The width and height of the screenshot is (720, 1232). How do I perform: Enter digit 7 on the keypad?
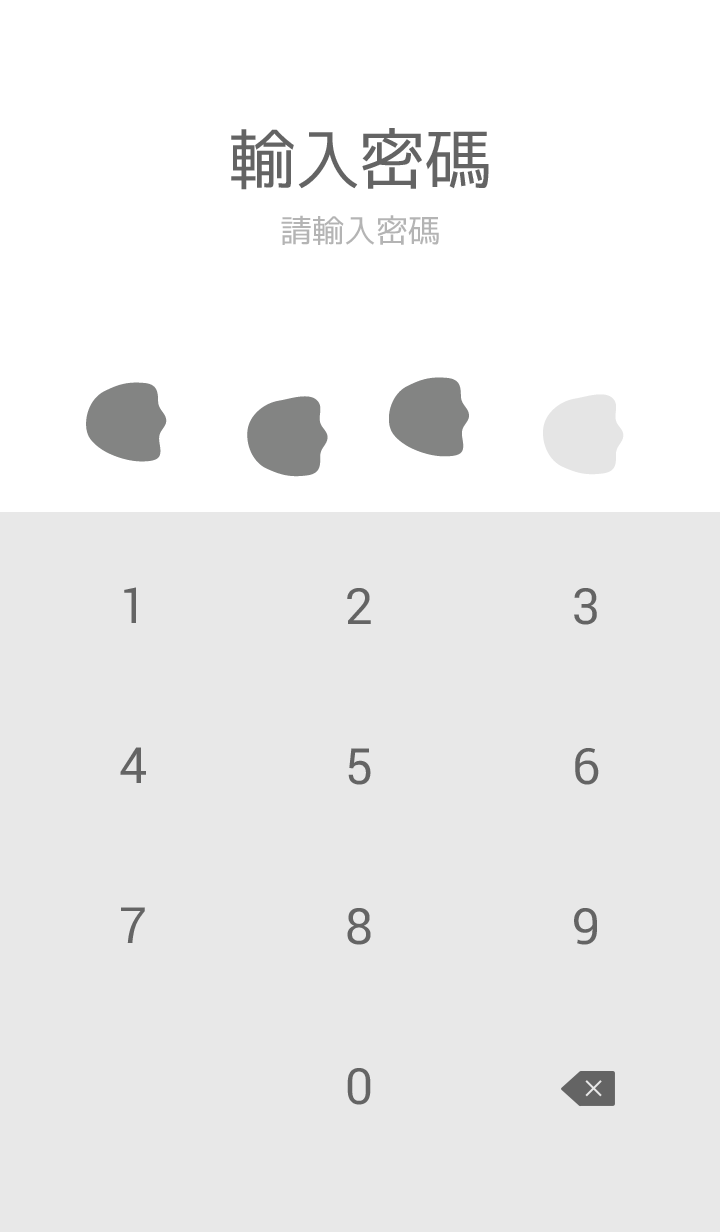pos(132,927)
